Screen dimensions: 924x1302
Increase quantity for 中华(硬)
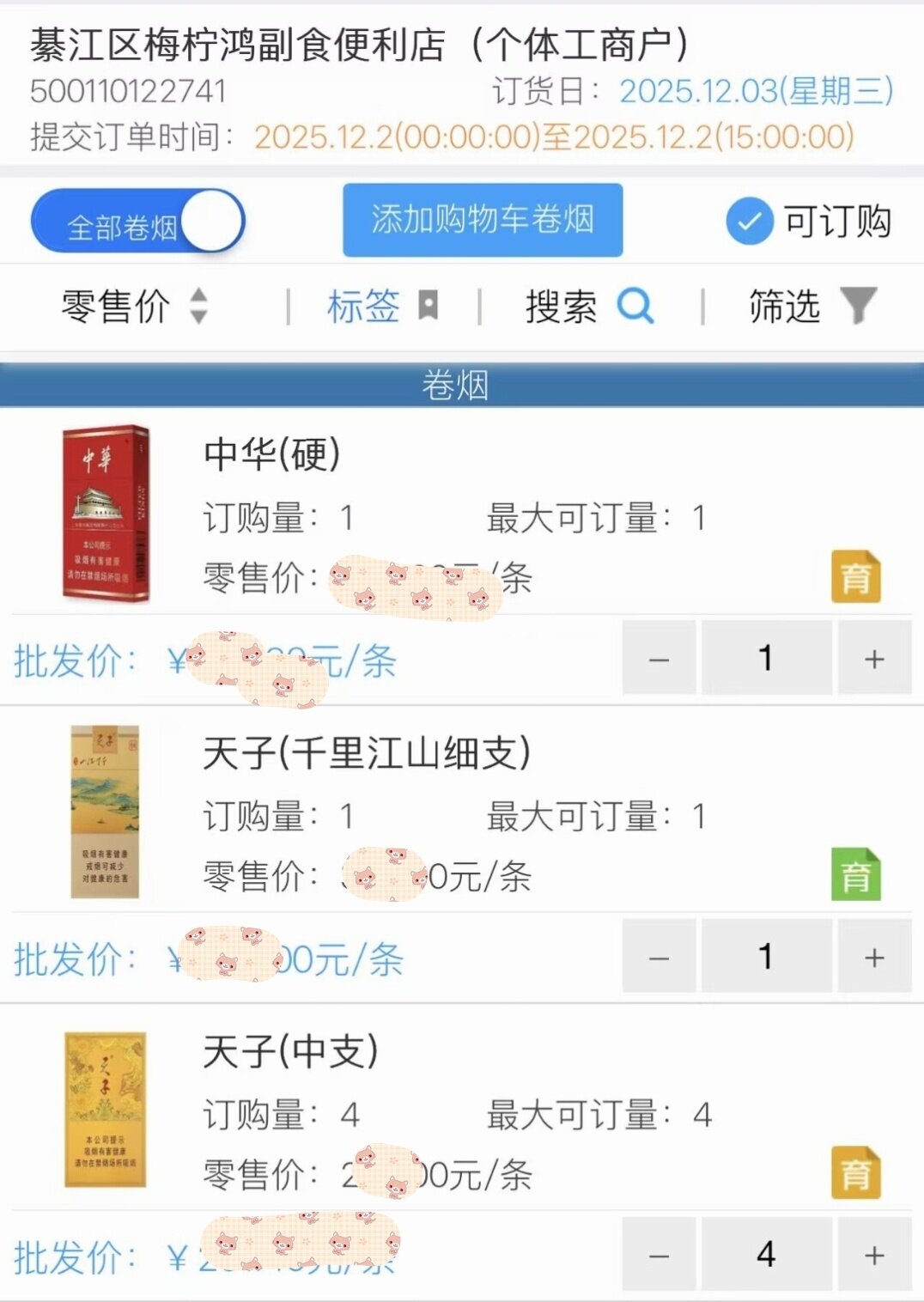click(x=874, y=659)
